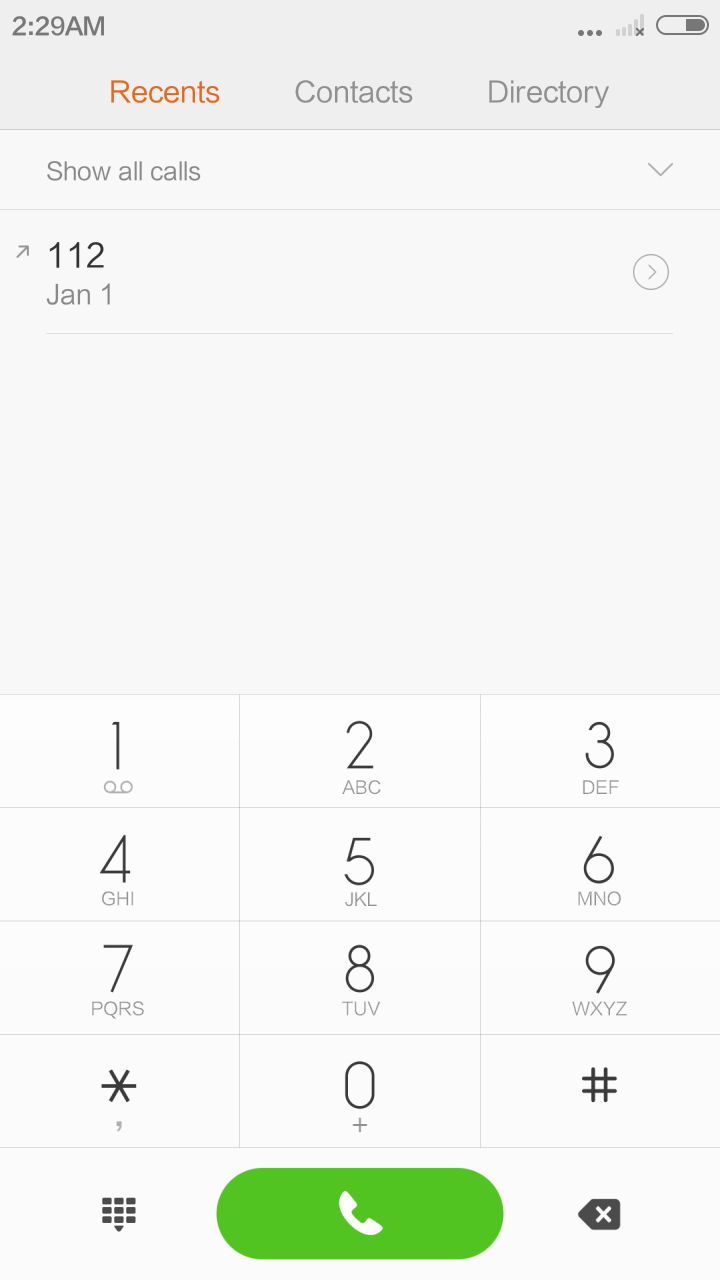
Task: Enter digit 3 DEF
Action: 600,752
